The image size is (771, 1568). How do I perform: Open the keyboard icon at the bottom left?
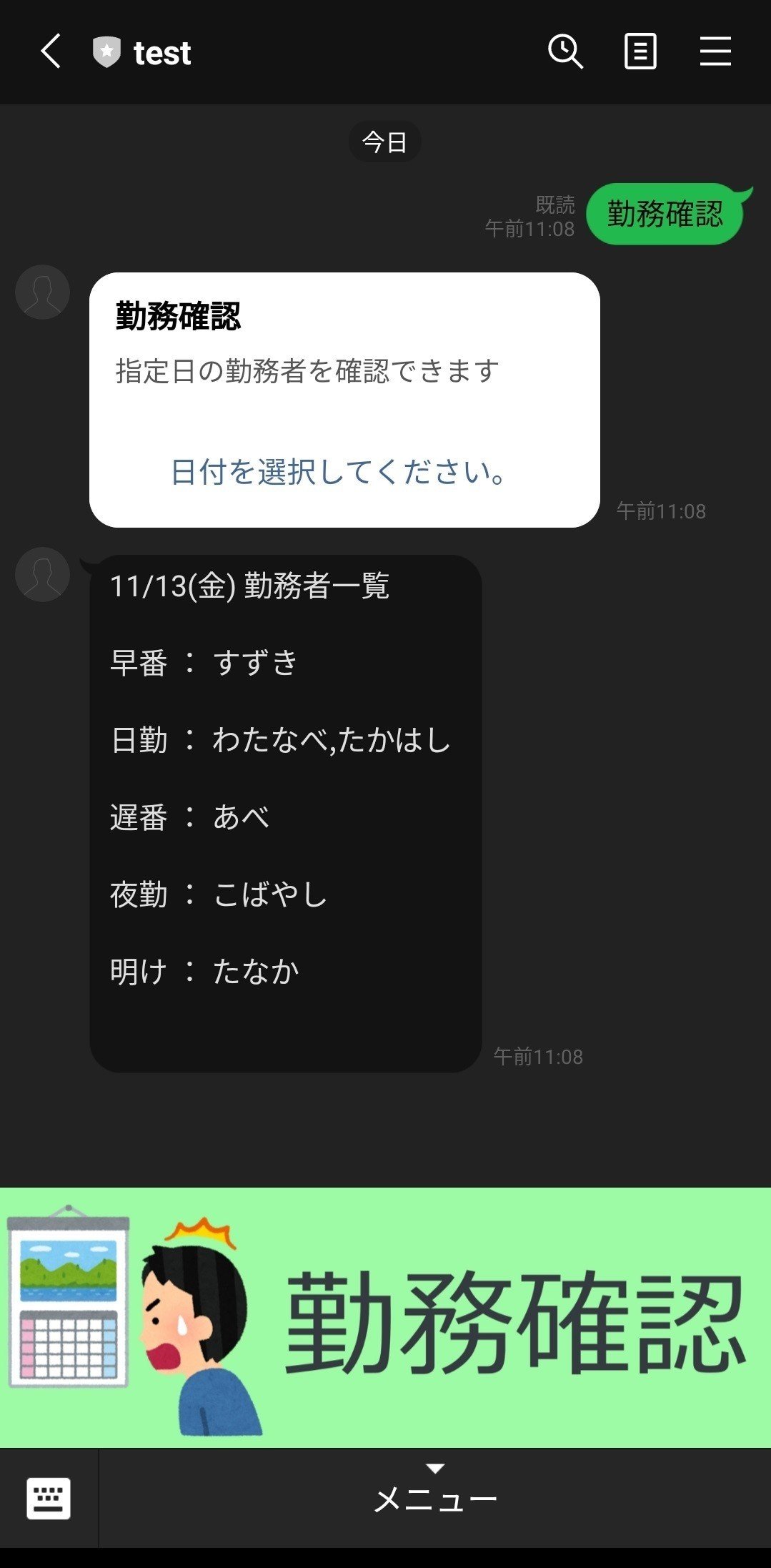[x=49, y=1499]
